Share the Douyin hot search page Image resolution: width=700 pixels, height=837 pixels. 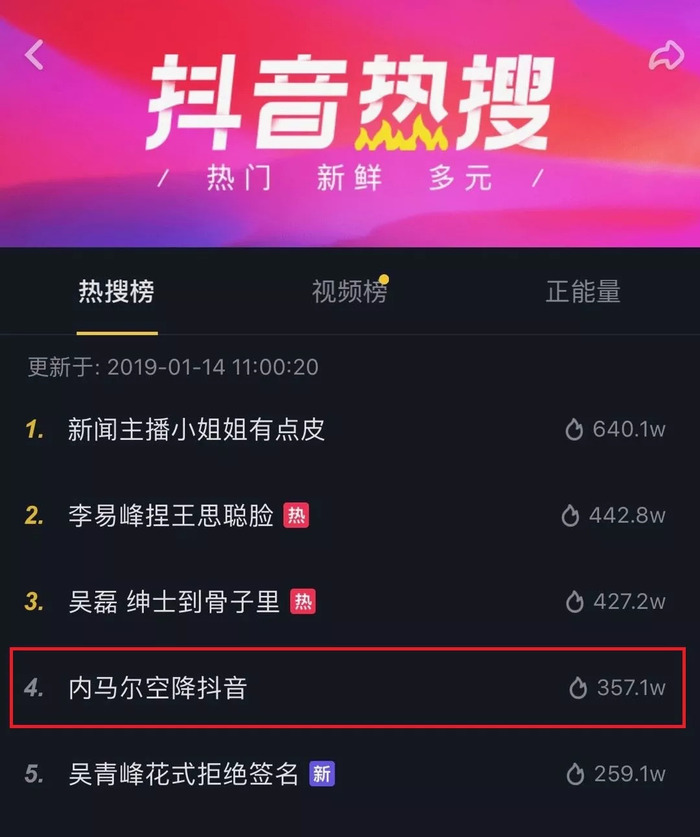[x=666, y=55]
